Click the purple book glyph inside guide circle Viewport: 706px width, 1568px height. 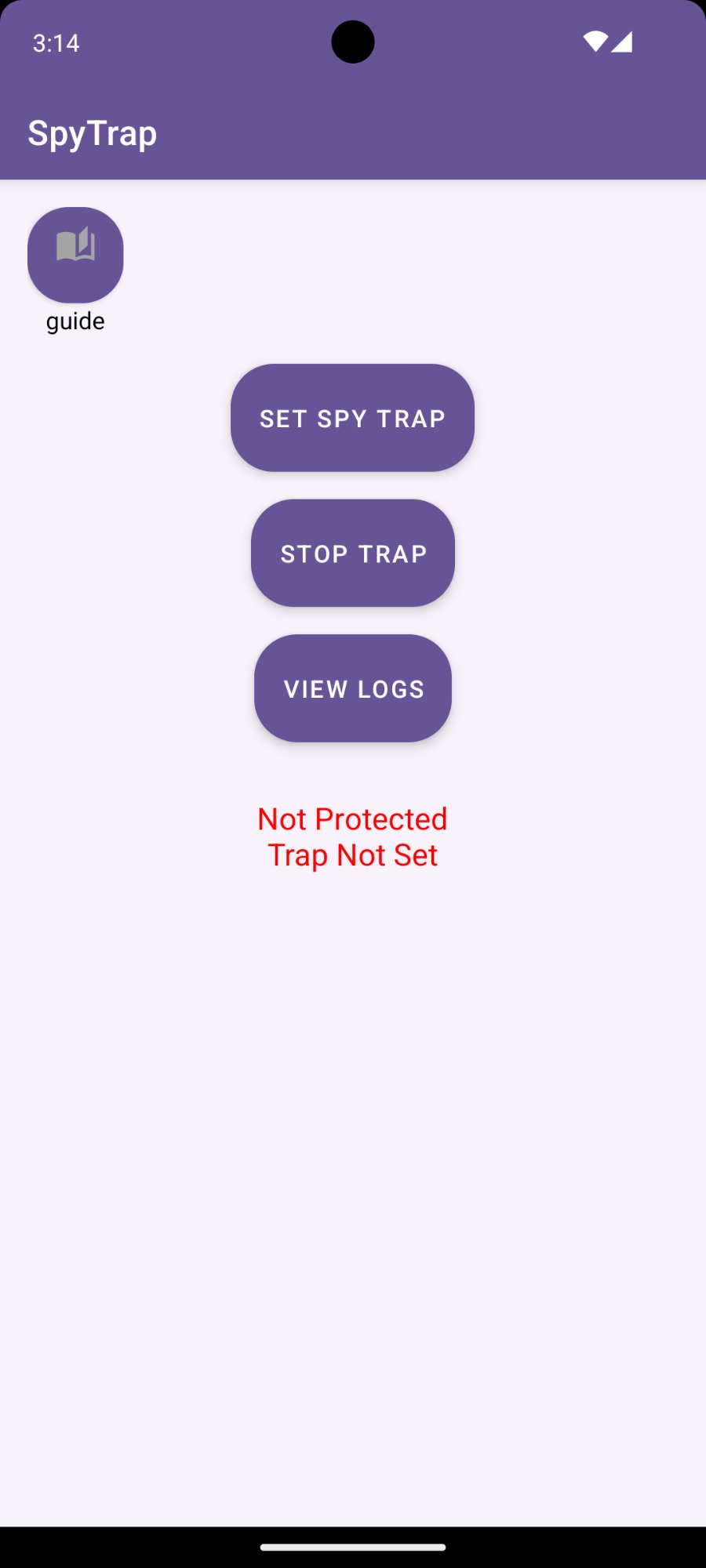[x=75, y=247]
